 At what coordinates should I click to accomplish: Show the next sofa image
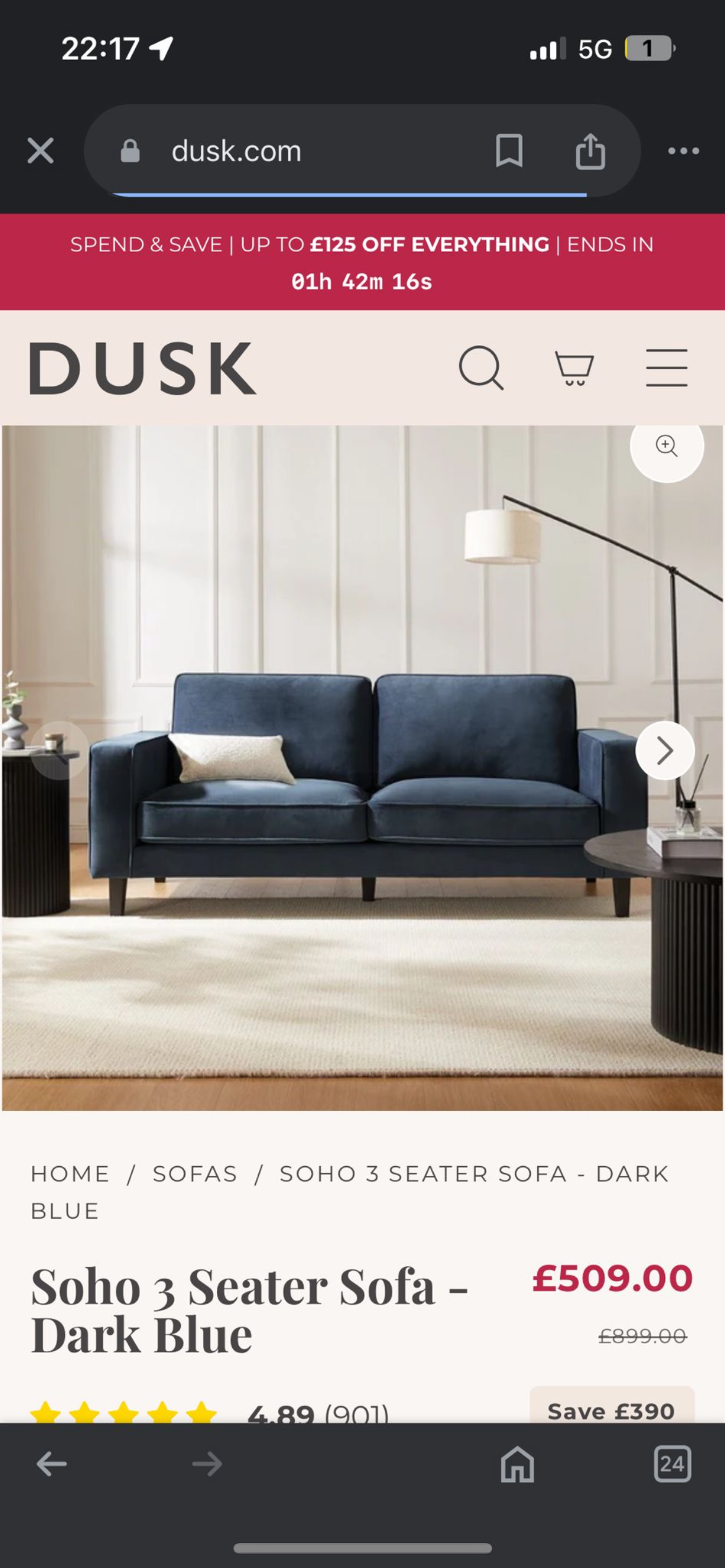[664, 751]
